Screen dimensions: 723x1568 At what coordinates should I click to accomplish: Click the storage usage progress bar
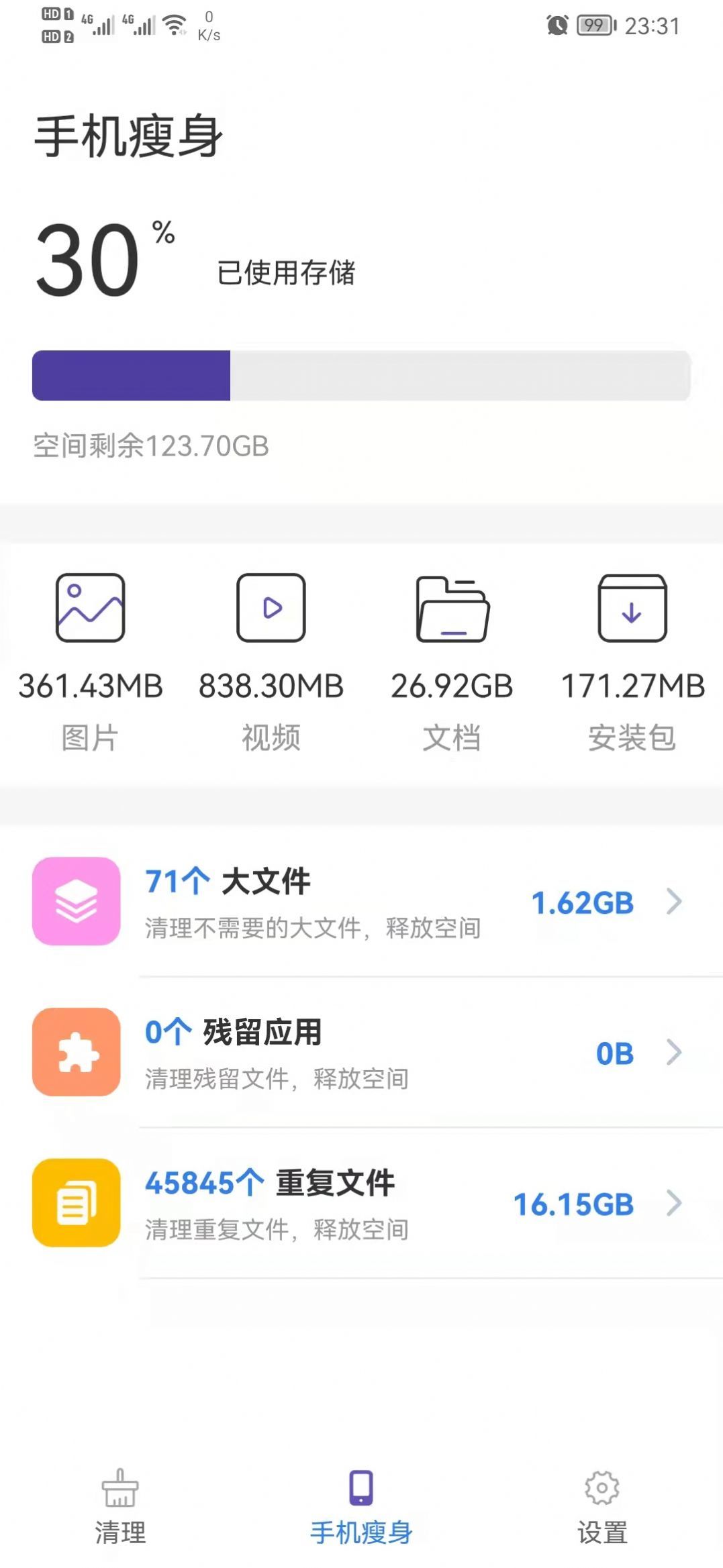pos(361,376)
